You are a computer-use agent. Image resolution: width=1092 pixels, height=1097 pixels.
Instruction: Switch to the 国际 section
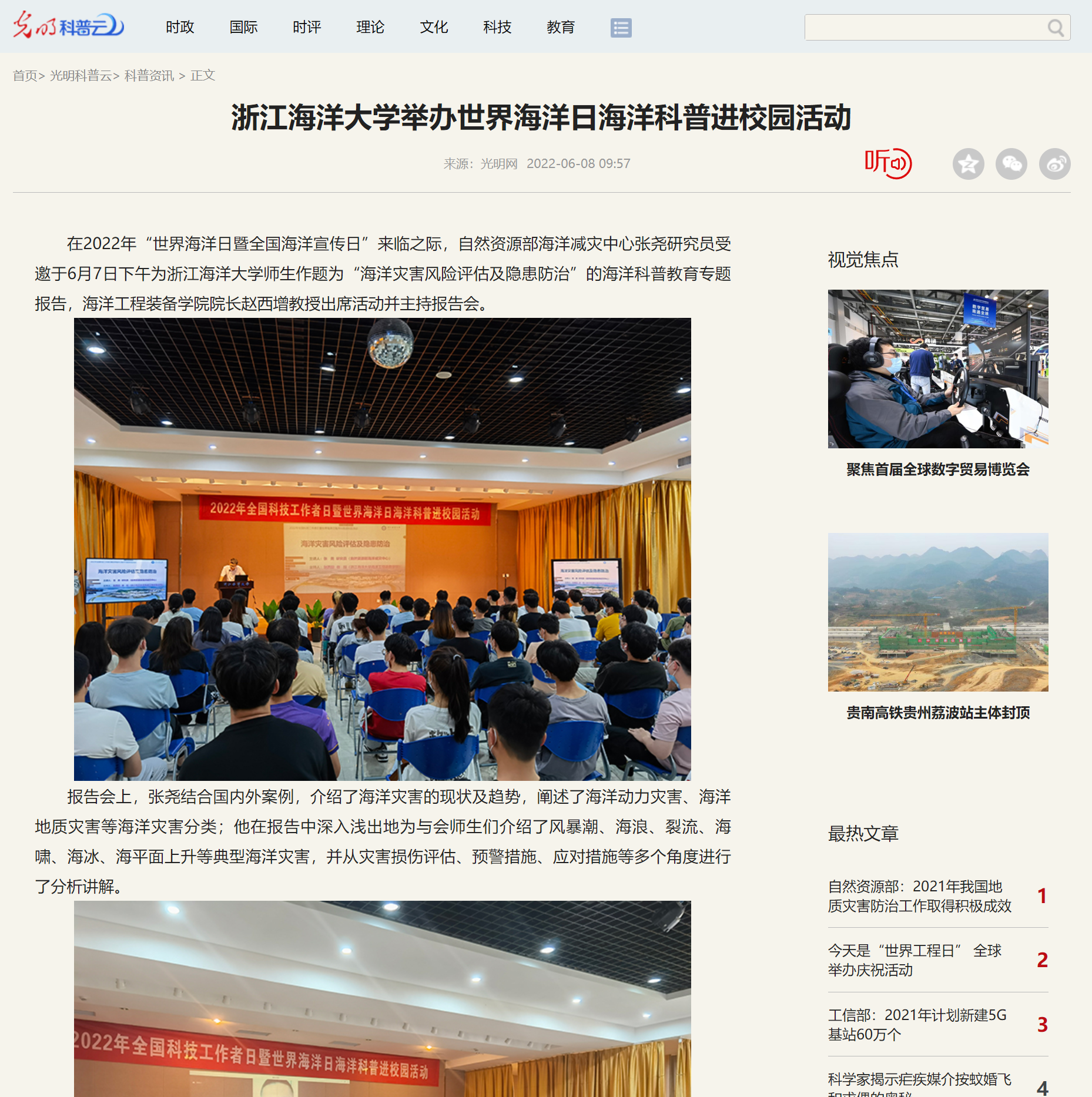243,27
